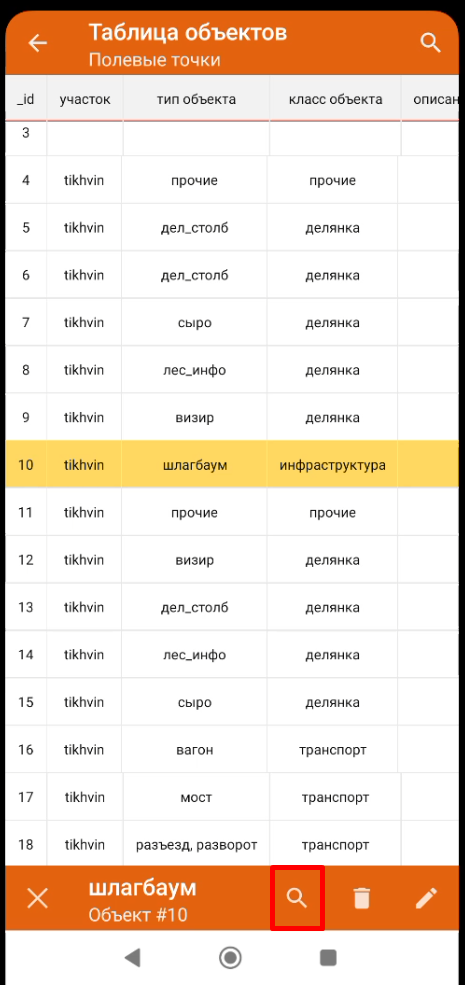The image size is (465, 985).
Task: Open the system recent apps button
Action: point(328,957)
